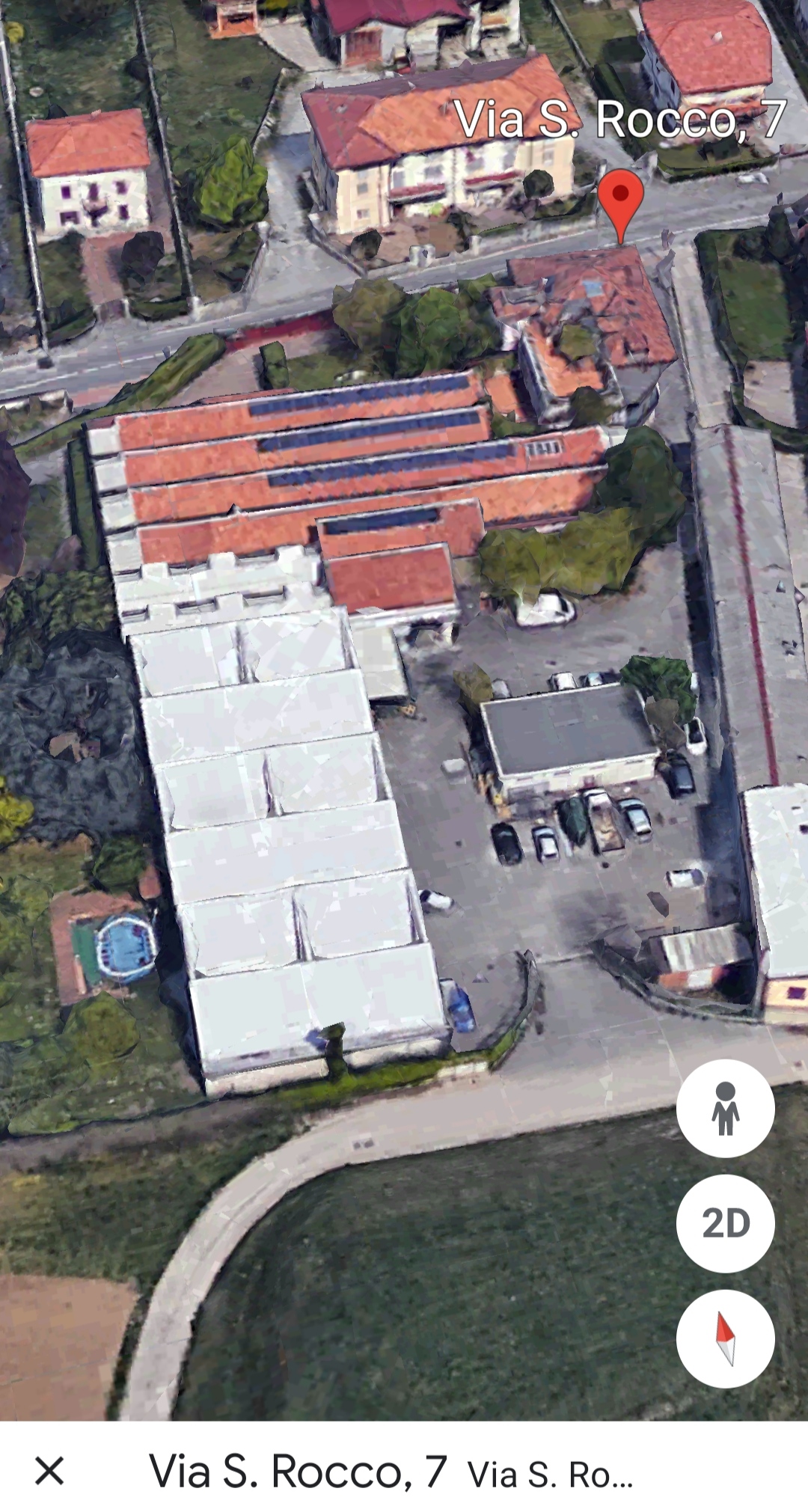This screenshot has width=808, height=1512.
Task: Close the Via S. Rocco, 7 panel
Action: click(49, 1470)
